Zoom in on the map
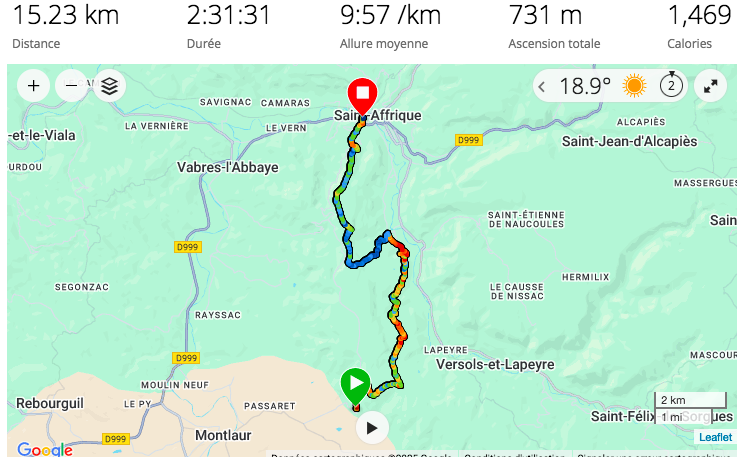 (34, 86)
